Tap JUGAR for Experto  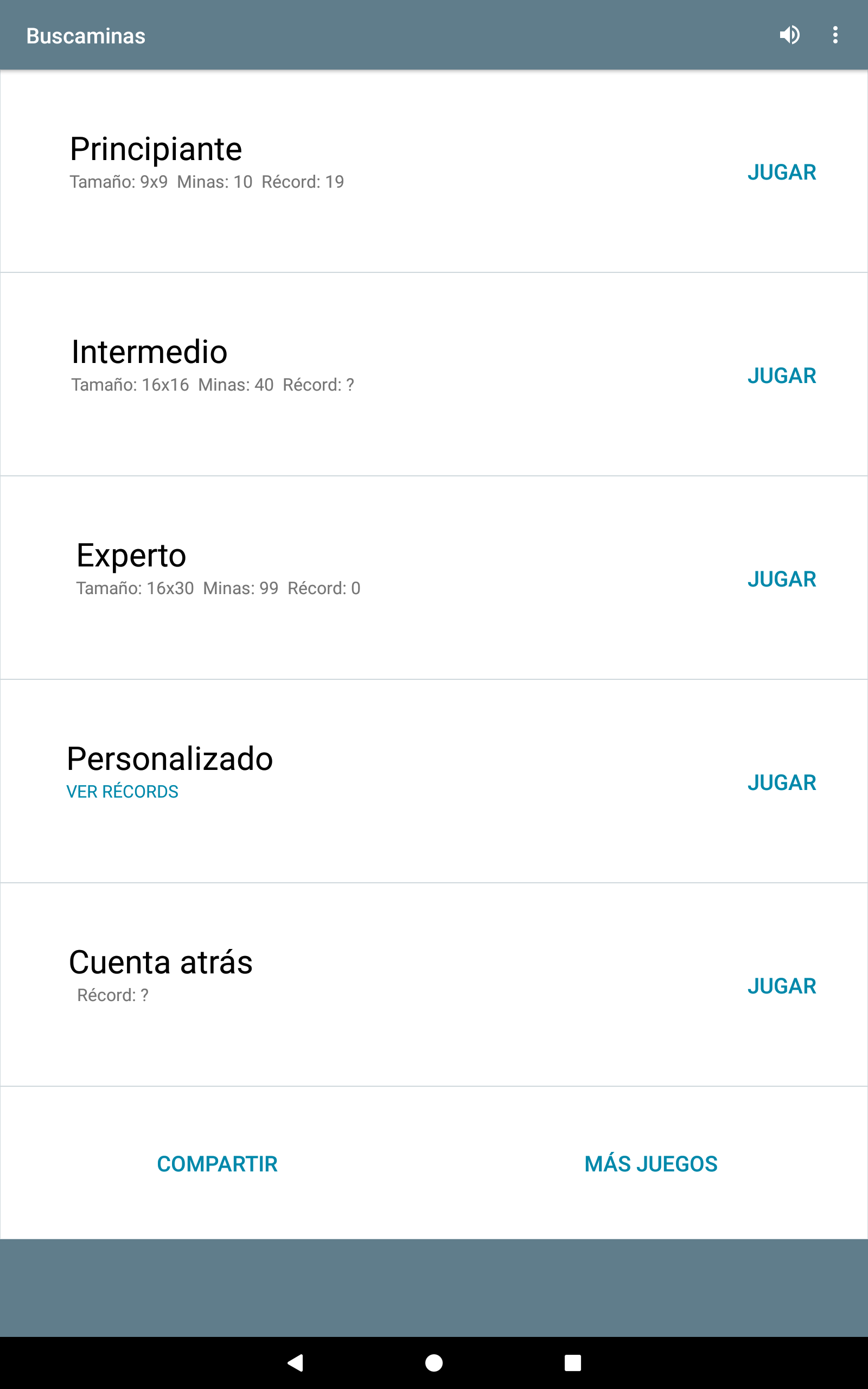[x=781, y=579]
